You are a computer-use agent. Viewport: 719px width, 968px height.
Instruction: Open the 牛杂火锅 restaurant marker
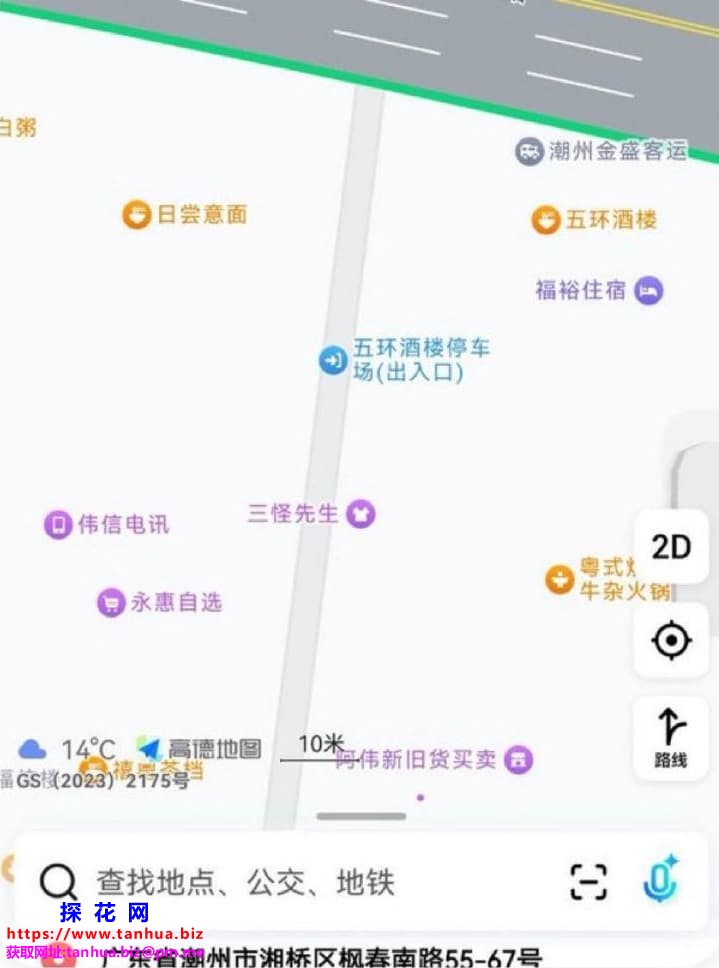[559, 579]
